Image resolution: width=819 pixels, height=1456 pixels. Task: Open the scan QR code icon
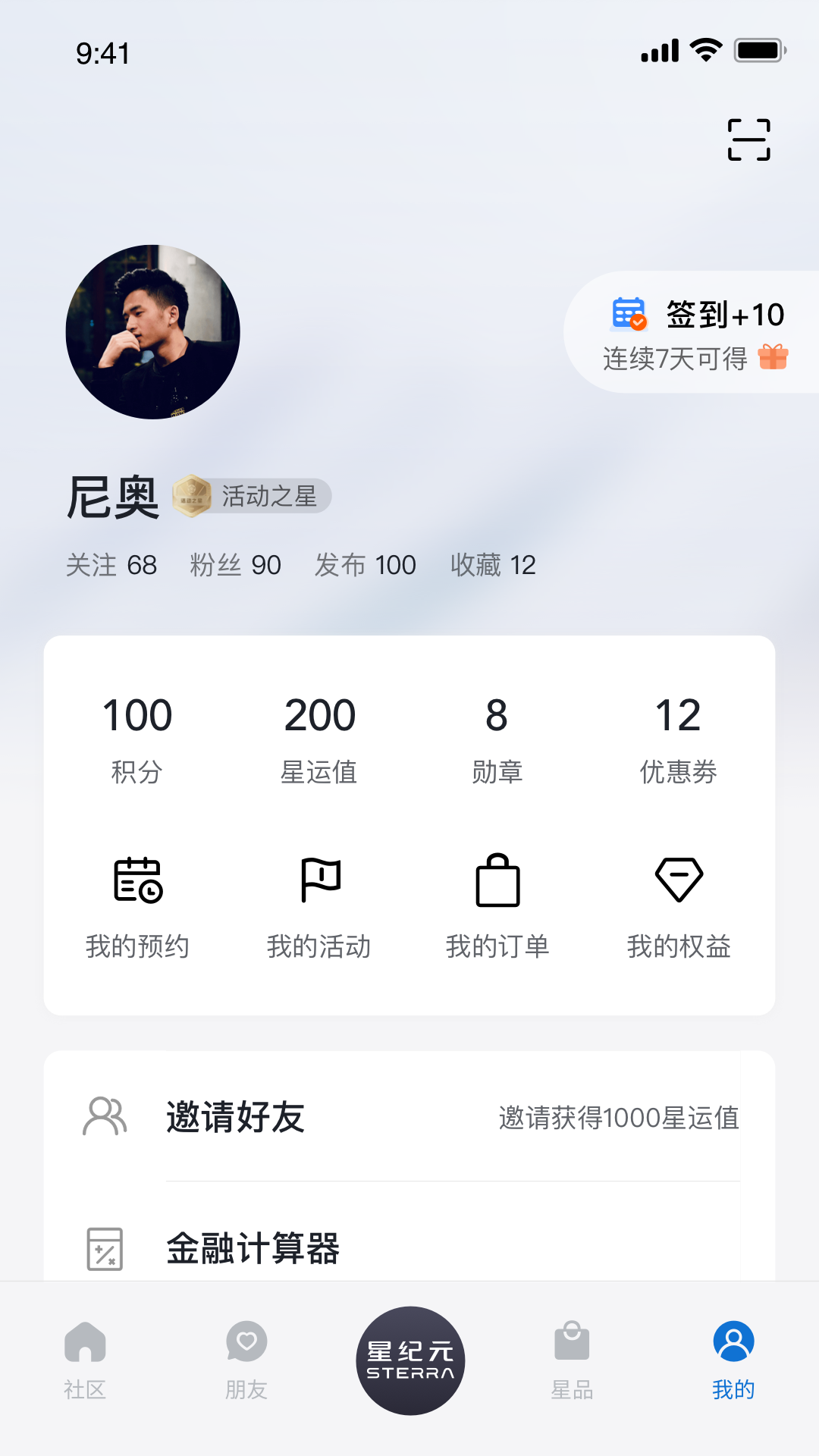pyautogui.click(x=748, y=140)
